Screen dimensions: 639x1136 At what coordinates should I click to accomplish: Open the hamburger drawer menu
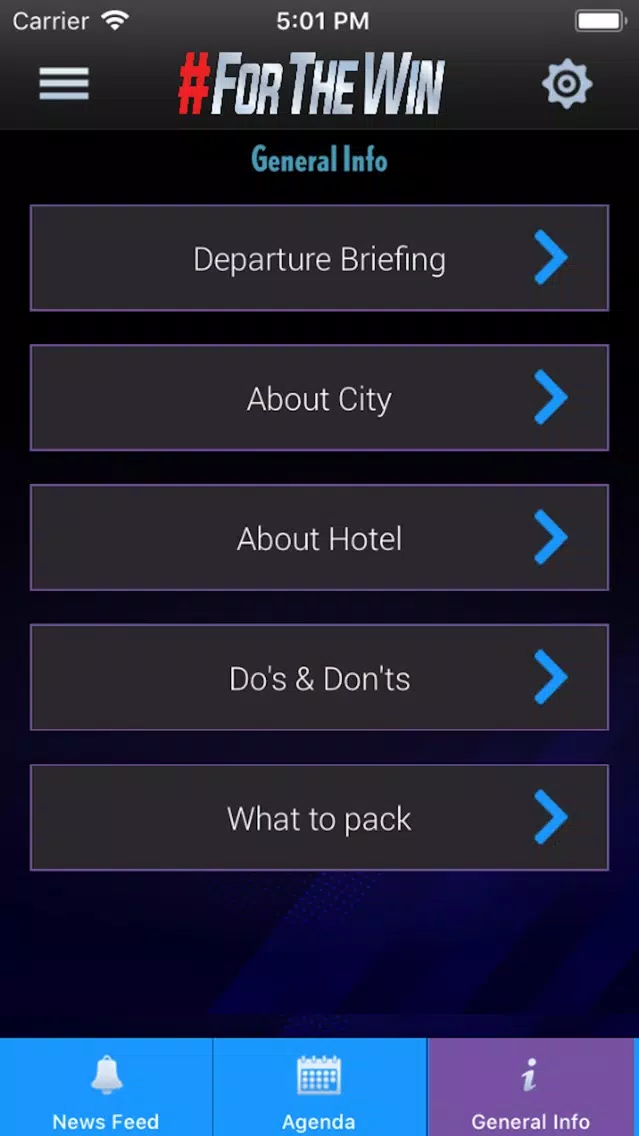64,83
